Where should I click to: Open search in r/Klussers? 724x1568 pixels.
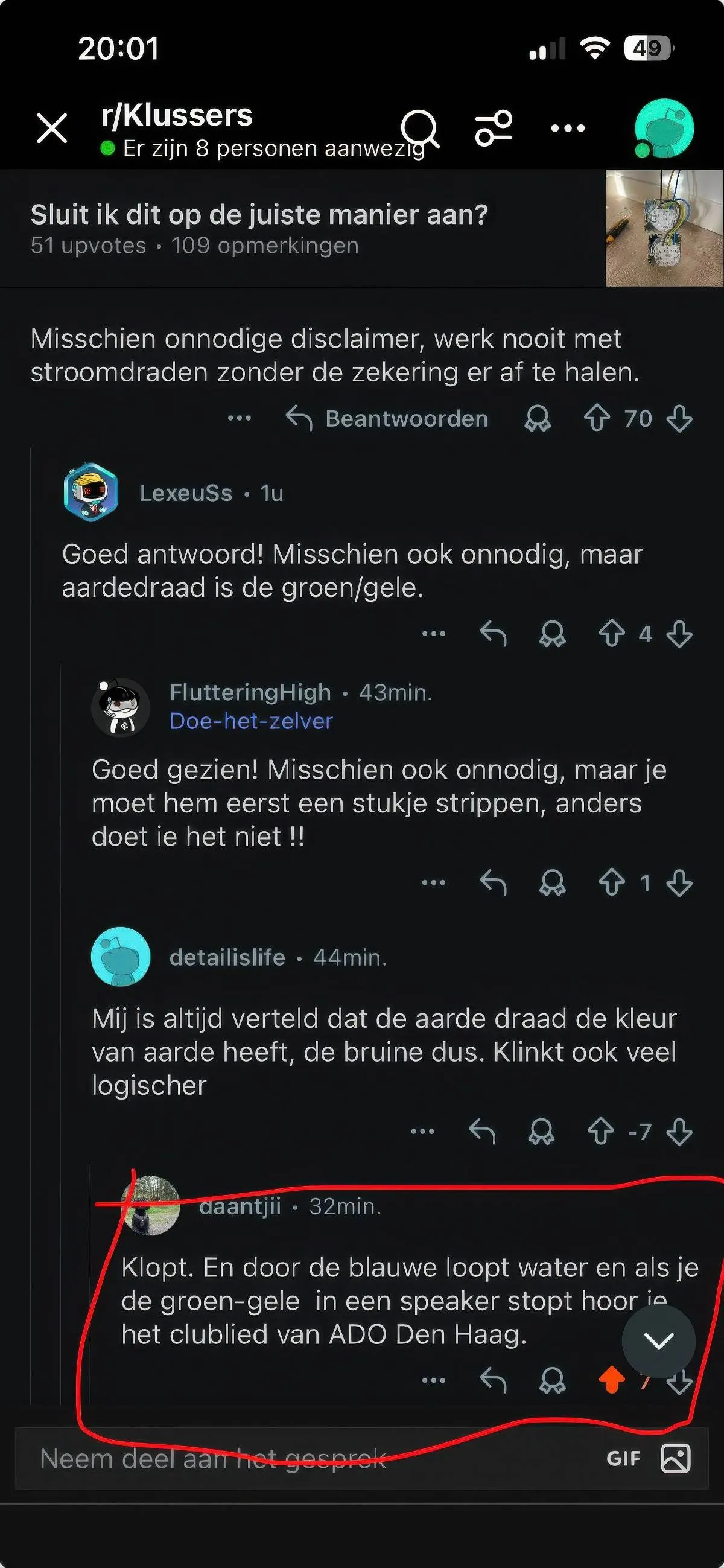click(420, 129)
